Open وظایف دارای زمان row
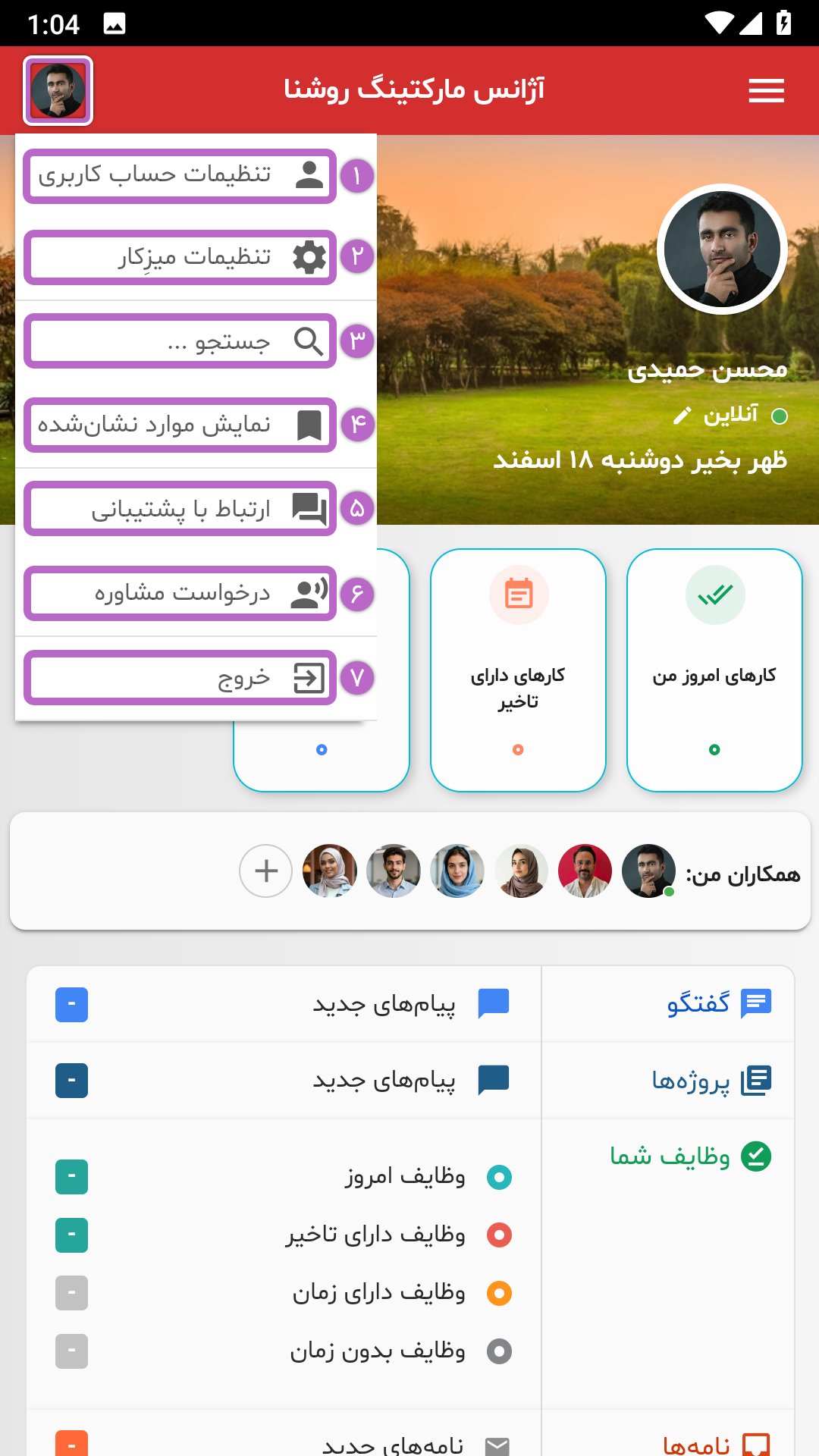The image size is (819, 1456). pyautogui.click(x=284, y=1293)
